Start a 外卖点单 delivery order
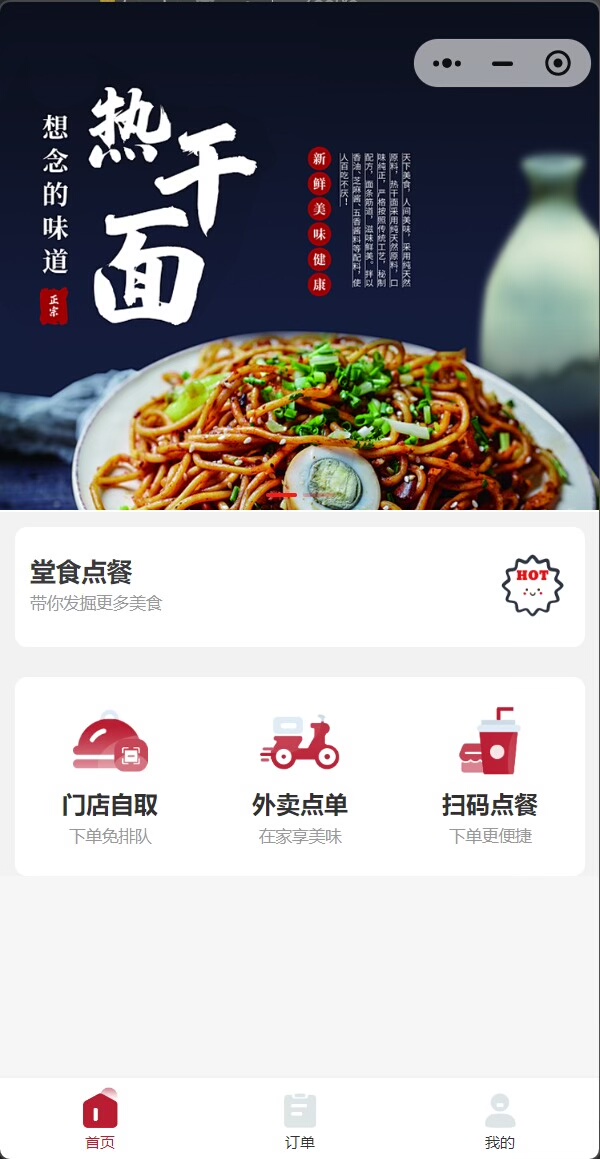The height and width of the screenshot is (1159, 600). pyautogui.click(x=300, y=777)
